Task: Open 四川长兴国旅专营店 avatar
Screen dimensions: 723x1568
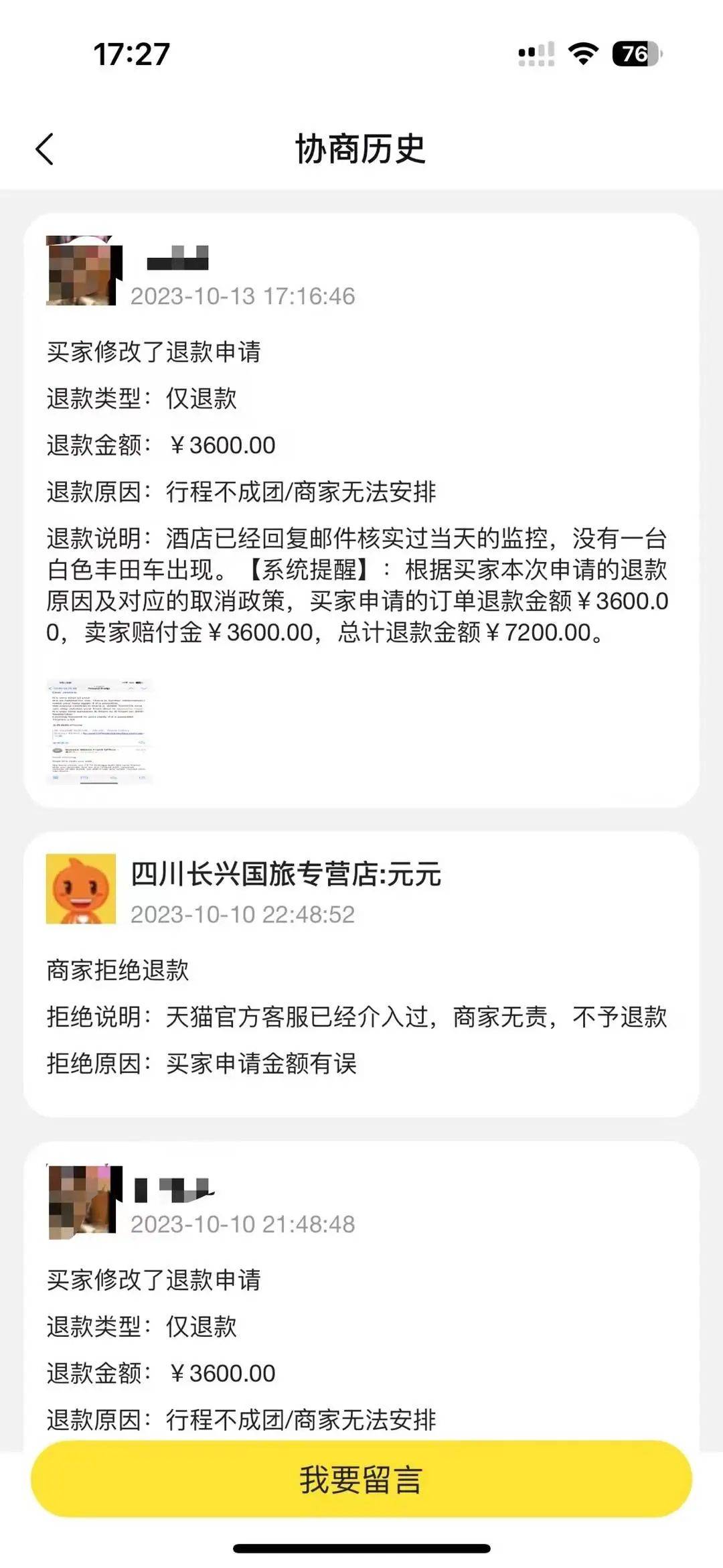Action: click(81, 889)
